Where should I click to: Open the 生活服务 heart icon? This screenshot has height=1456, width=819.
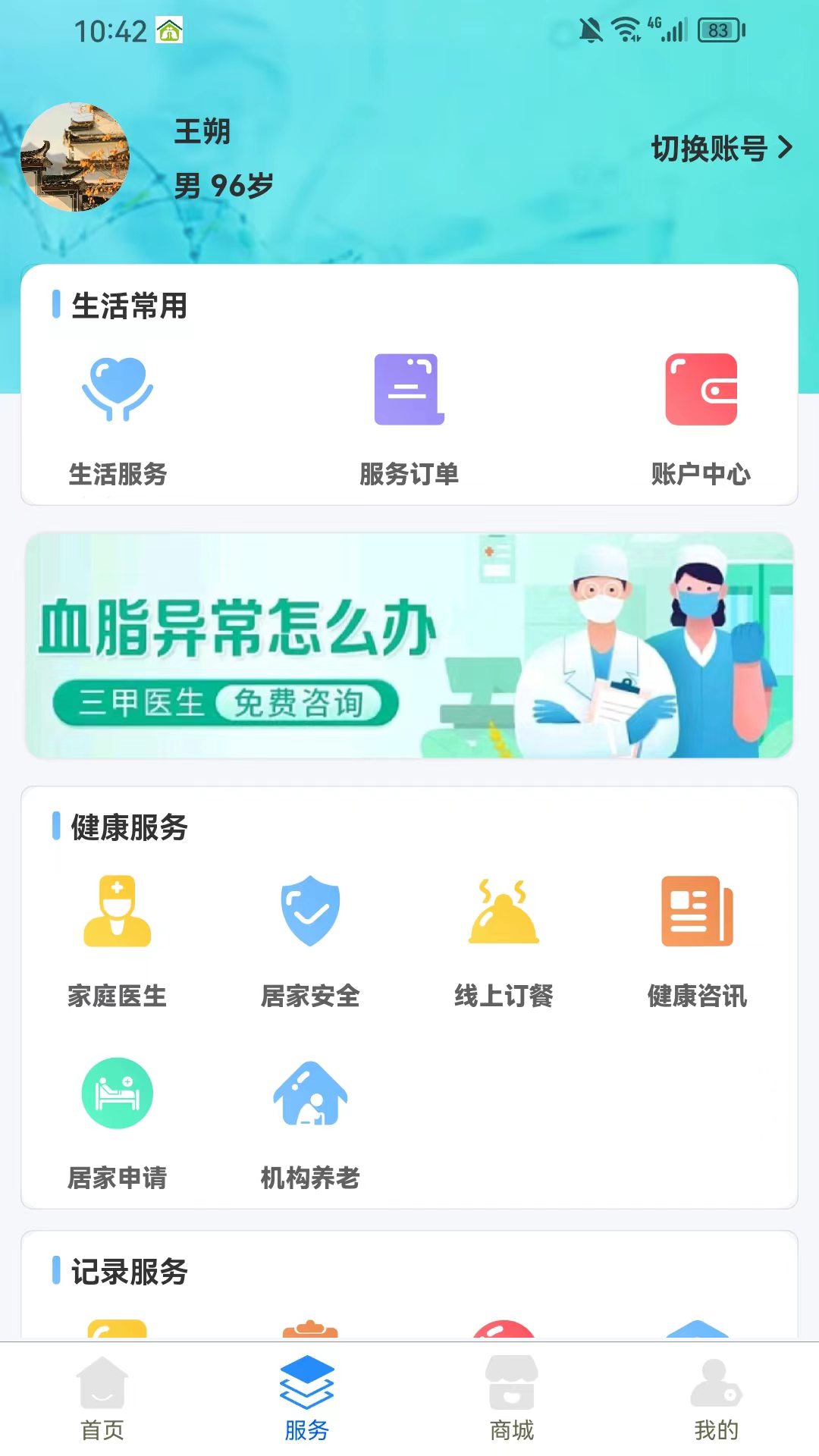117,391
